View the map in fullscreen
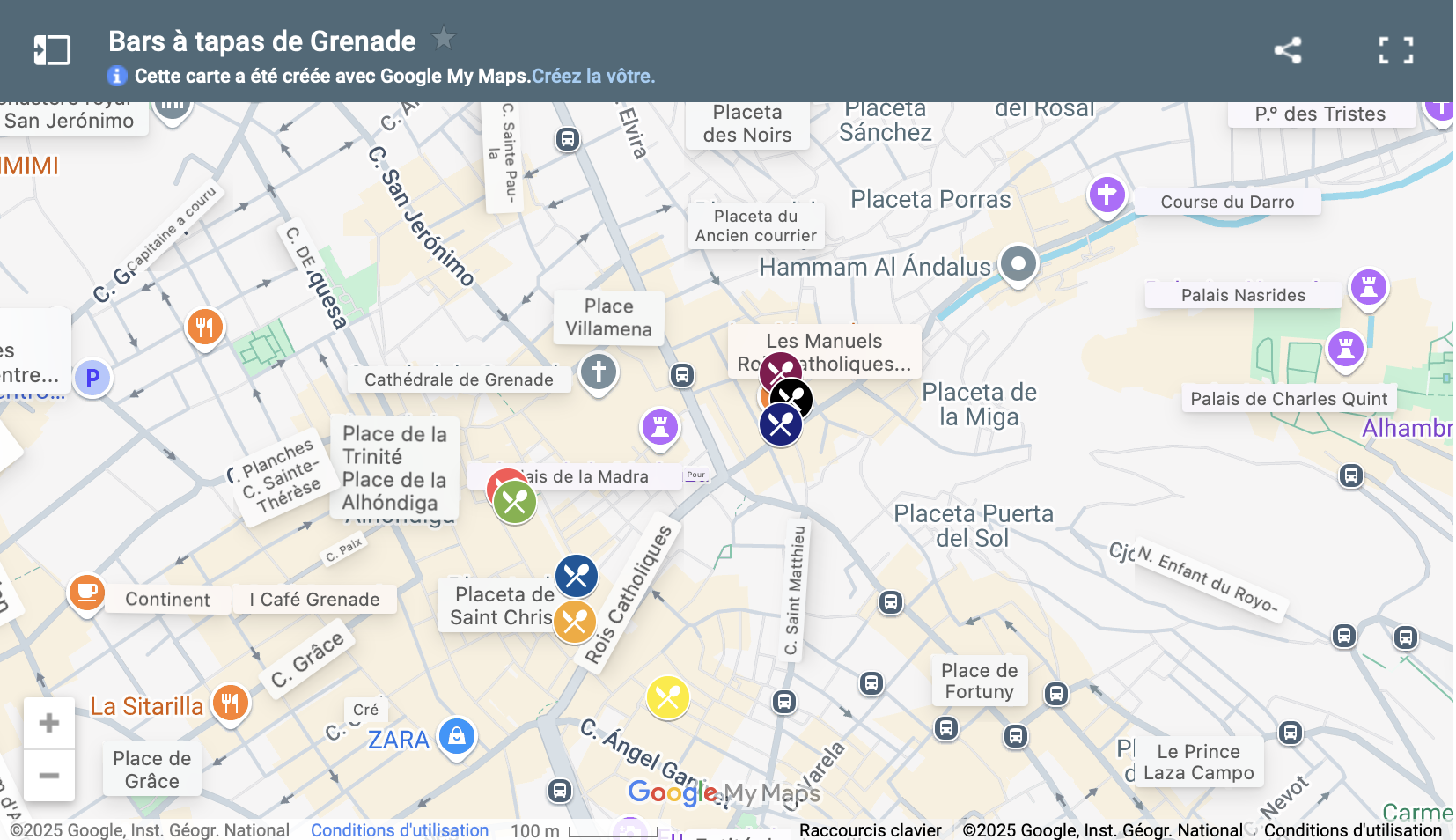This screenshot has width=1456, height=840. (1395, 50)
